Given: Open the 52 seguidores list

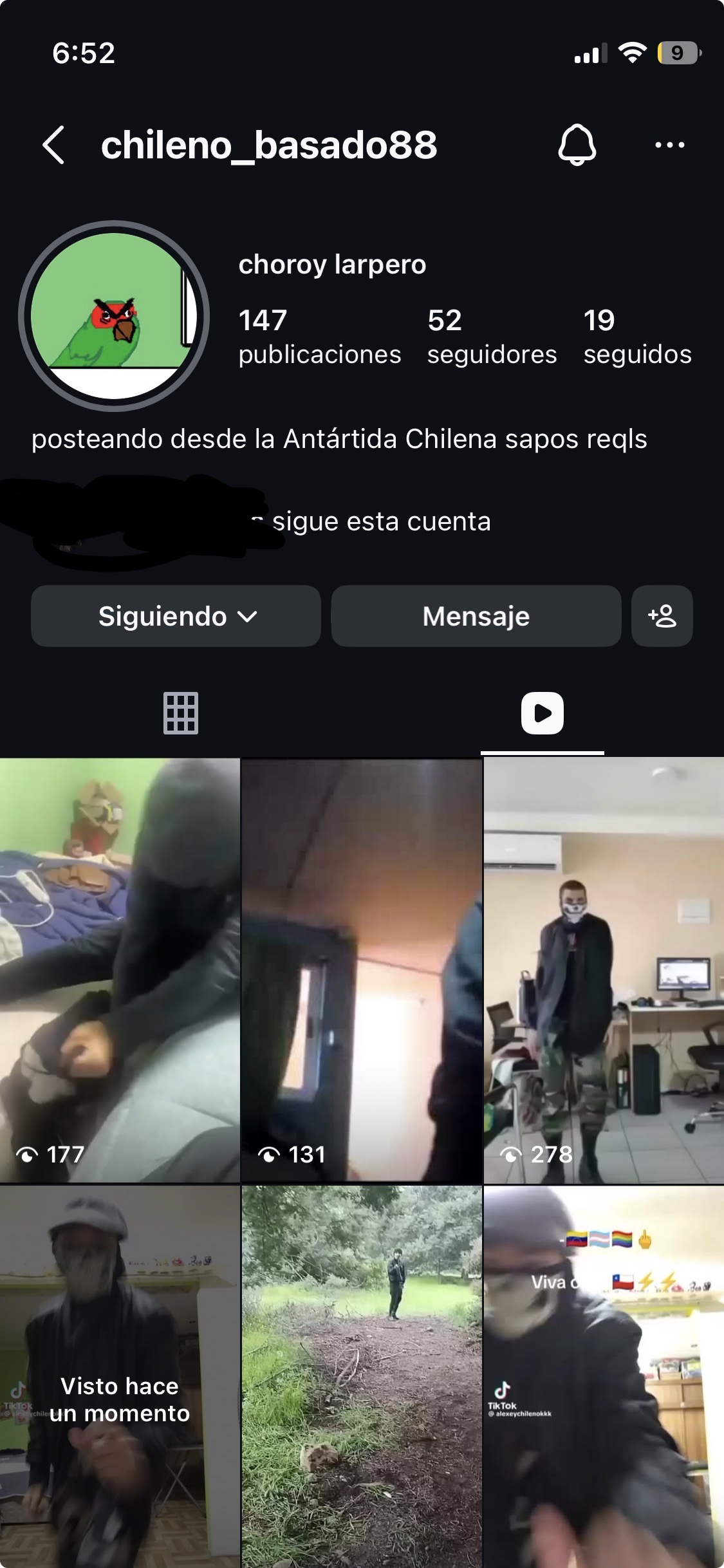Looking at the screenshot, I should (x=492, y=337).
